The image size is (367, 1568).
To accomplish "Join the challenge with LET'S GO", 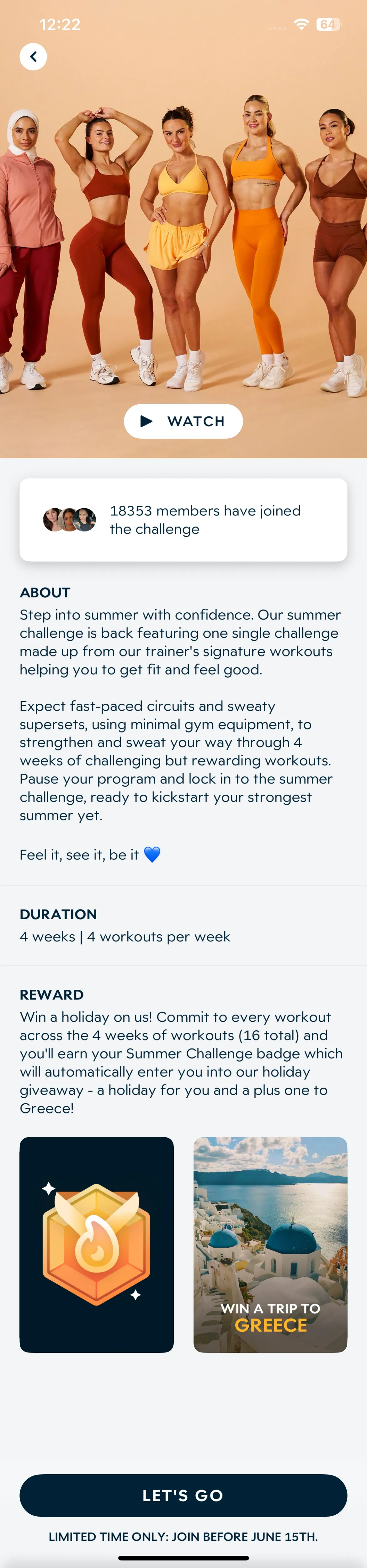I will (x=183, y=1495).
